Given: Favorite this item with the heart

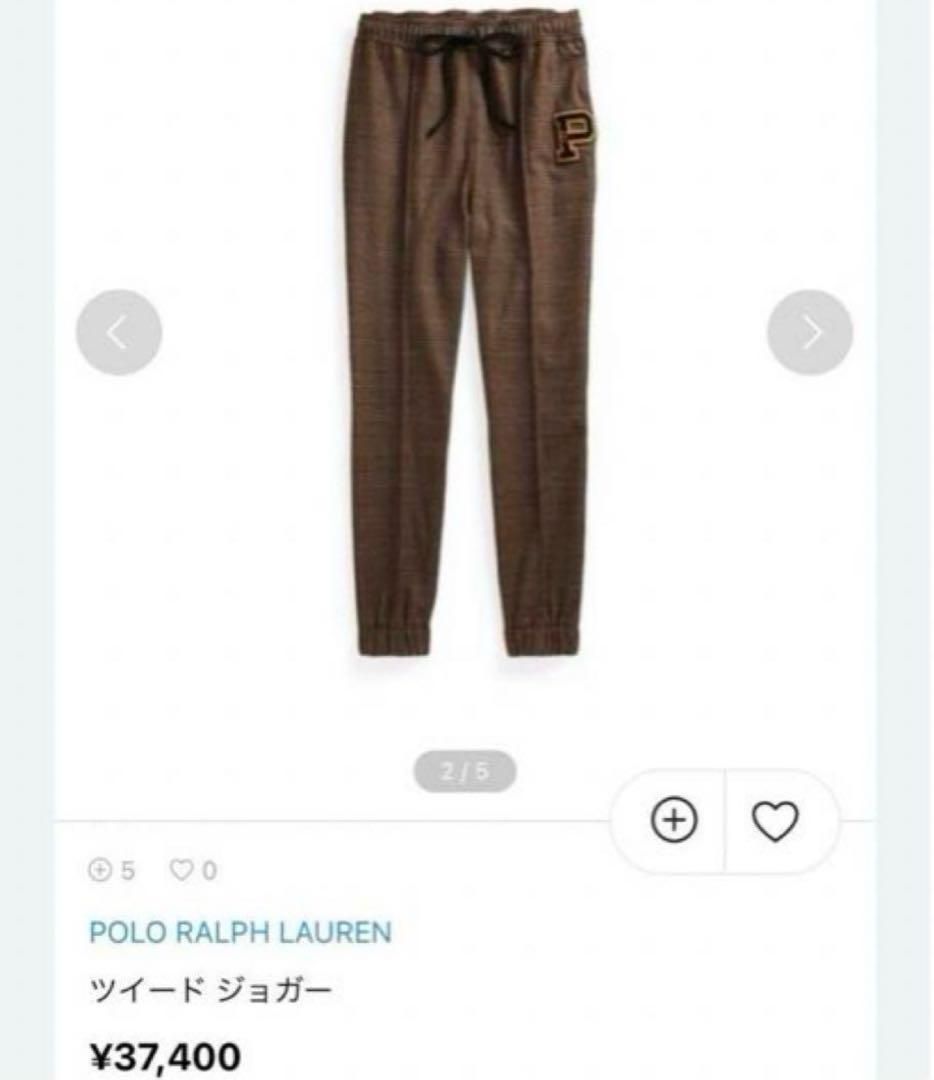Looking at the screenshot, I should coord(775,821).
